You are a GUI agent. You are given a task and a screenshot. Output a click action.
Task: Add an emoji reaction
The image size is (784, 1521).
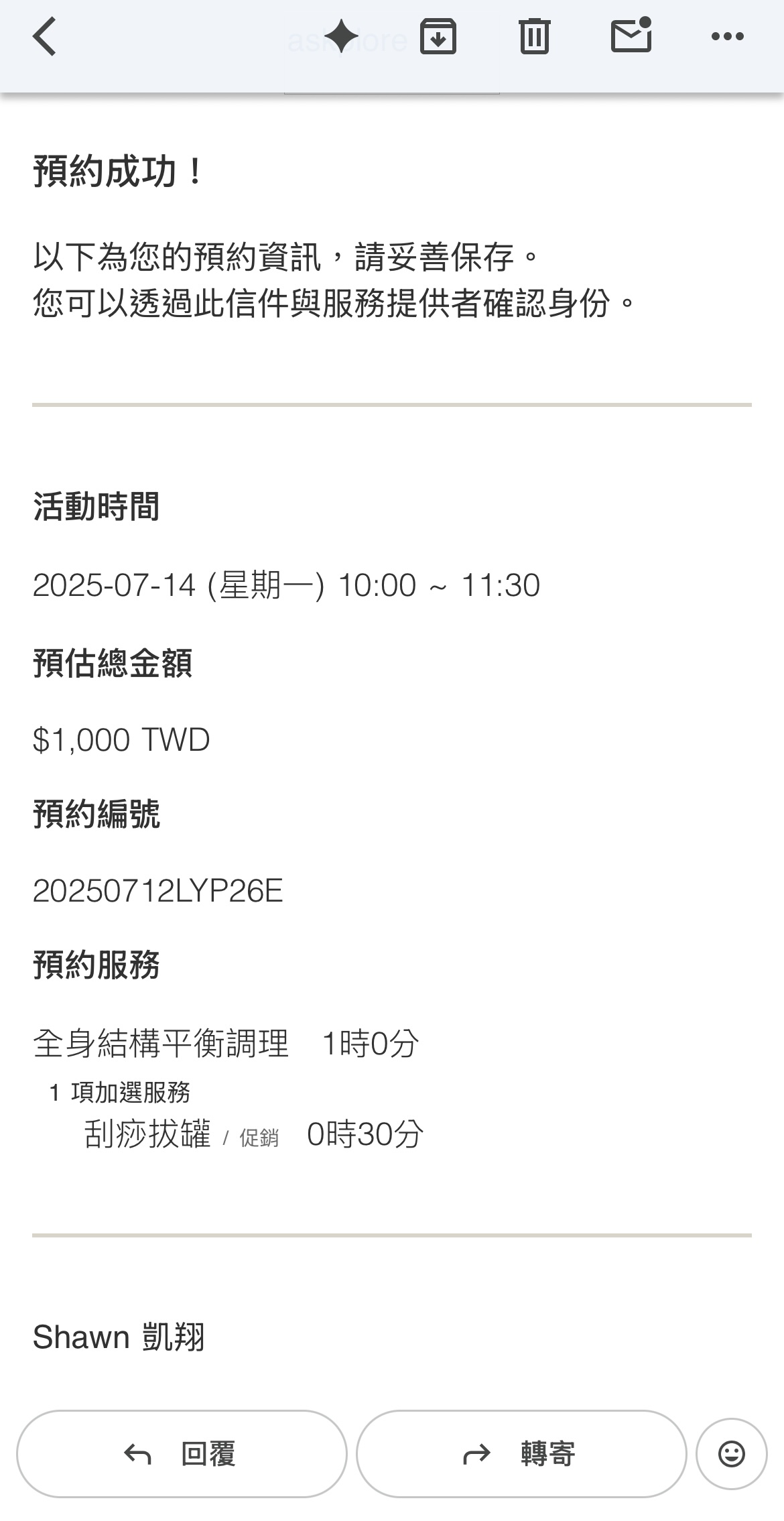(x=731, y=1454)
